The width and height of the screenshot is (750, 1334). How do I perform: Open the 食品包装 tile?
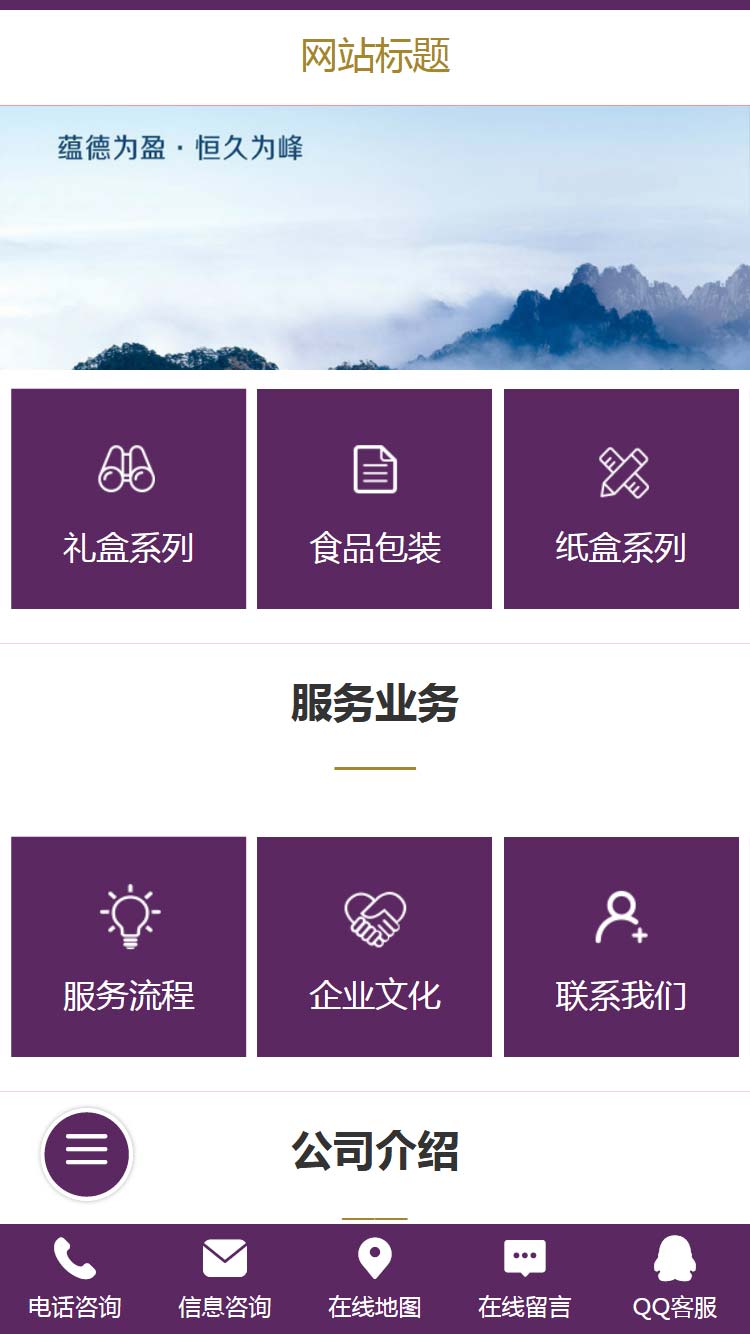point(374,499)
